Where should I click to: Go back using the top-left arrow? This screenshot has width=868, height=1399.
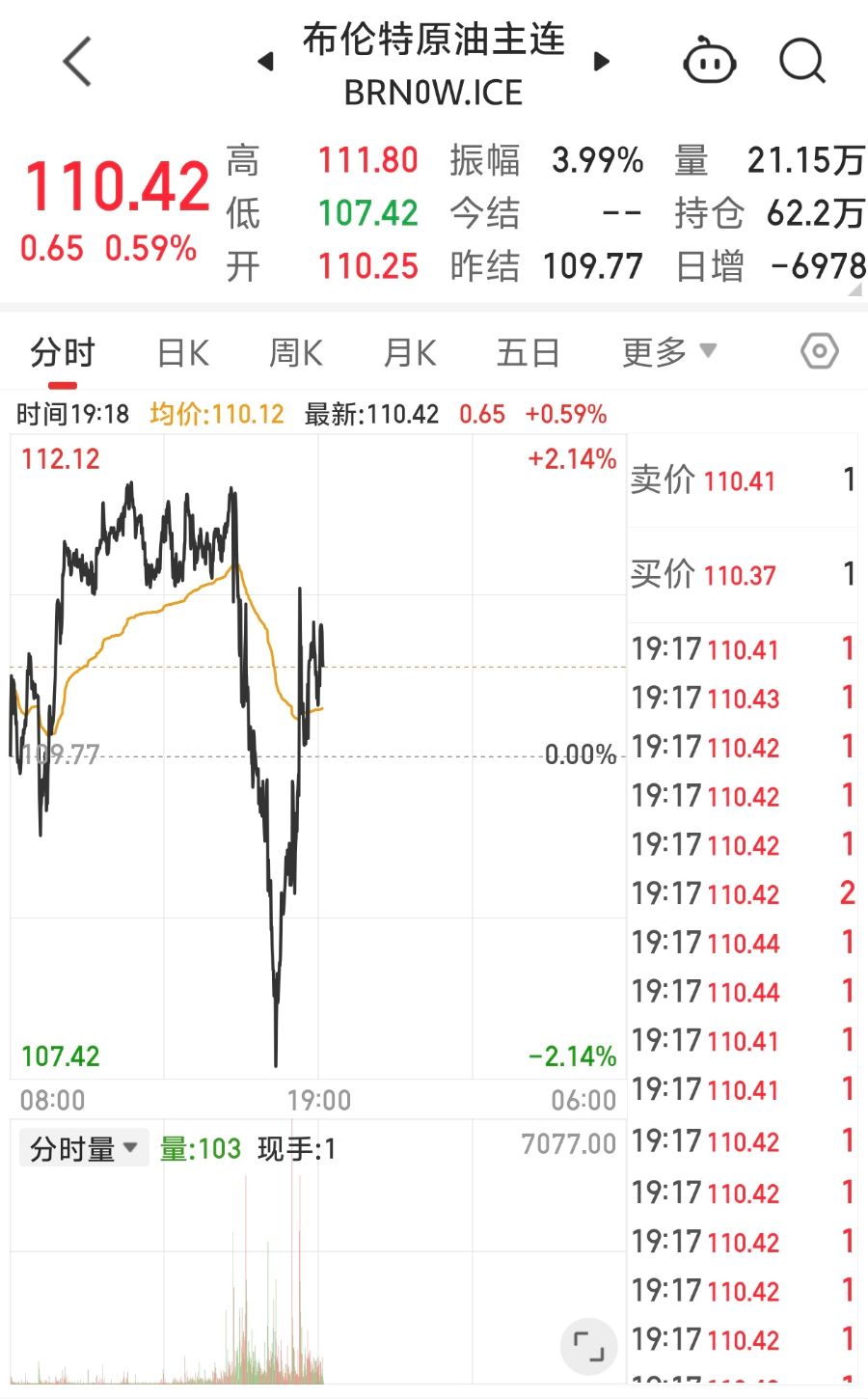[77, 62]
